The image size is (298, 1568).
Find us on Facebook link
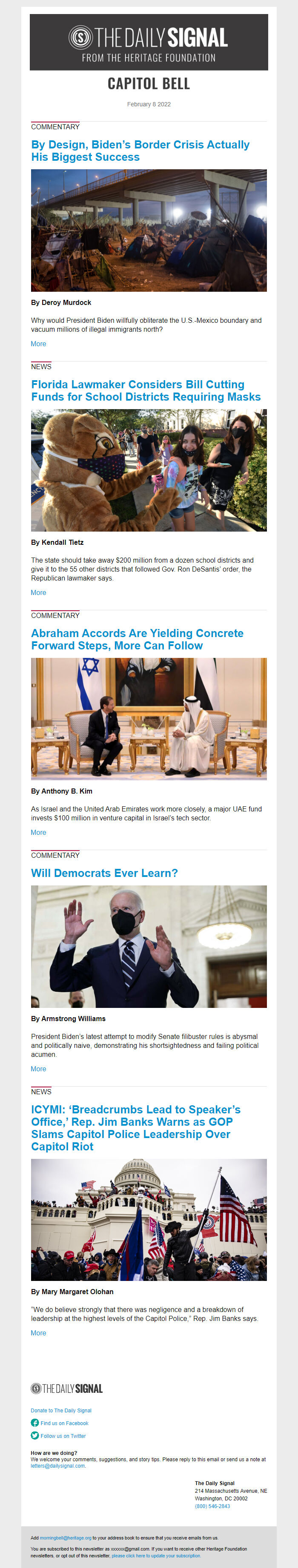[x=64, y=1423]
